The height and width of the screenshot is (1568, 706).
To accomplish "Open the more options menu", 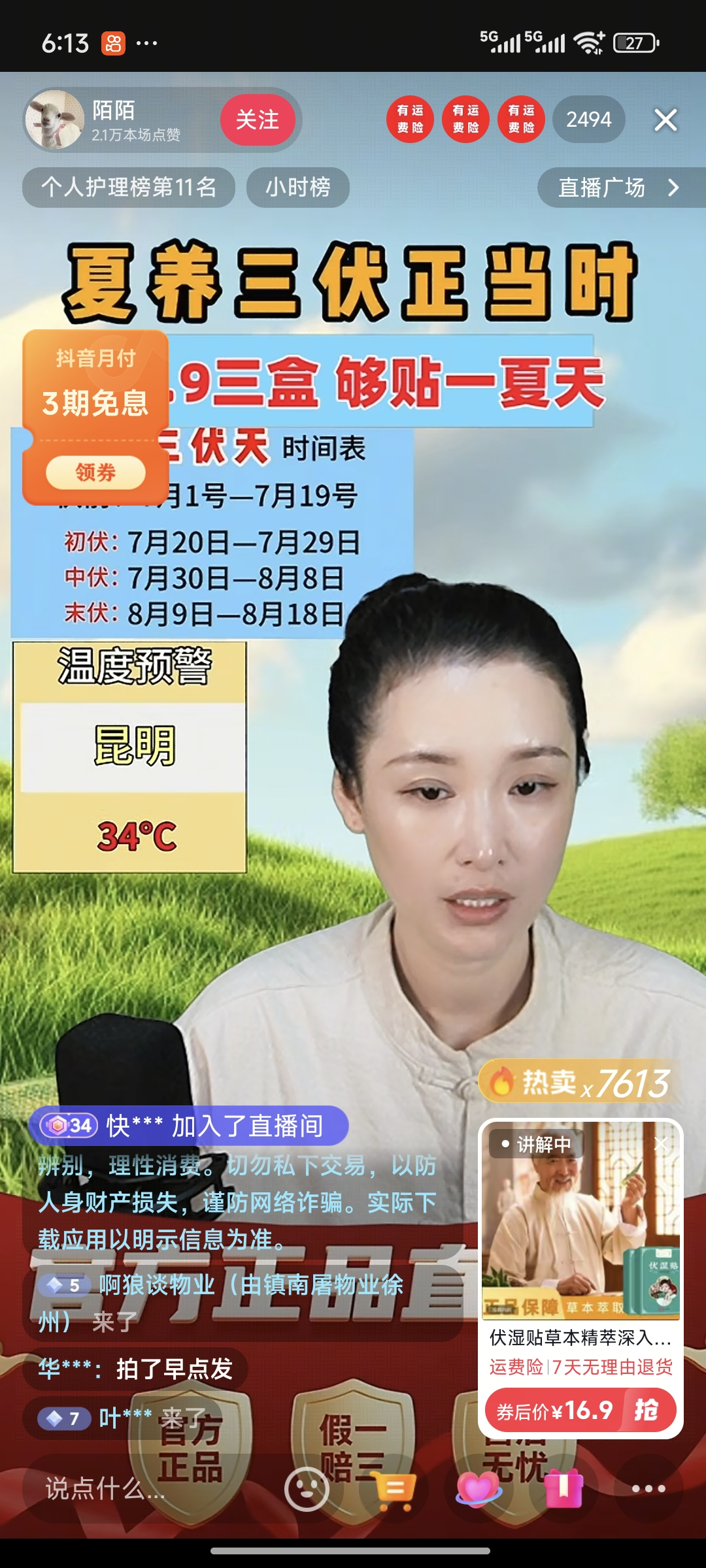I will 648,1489.
